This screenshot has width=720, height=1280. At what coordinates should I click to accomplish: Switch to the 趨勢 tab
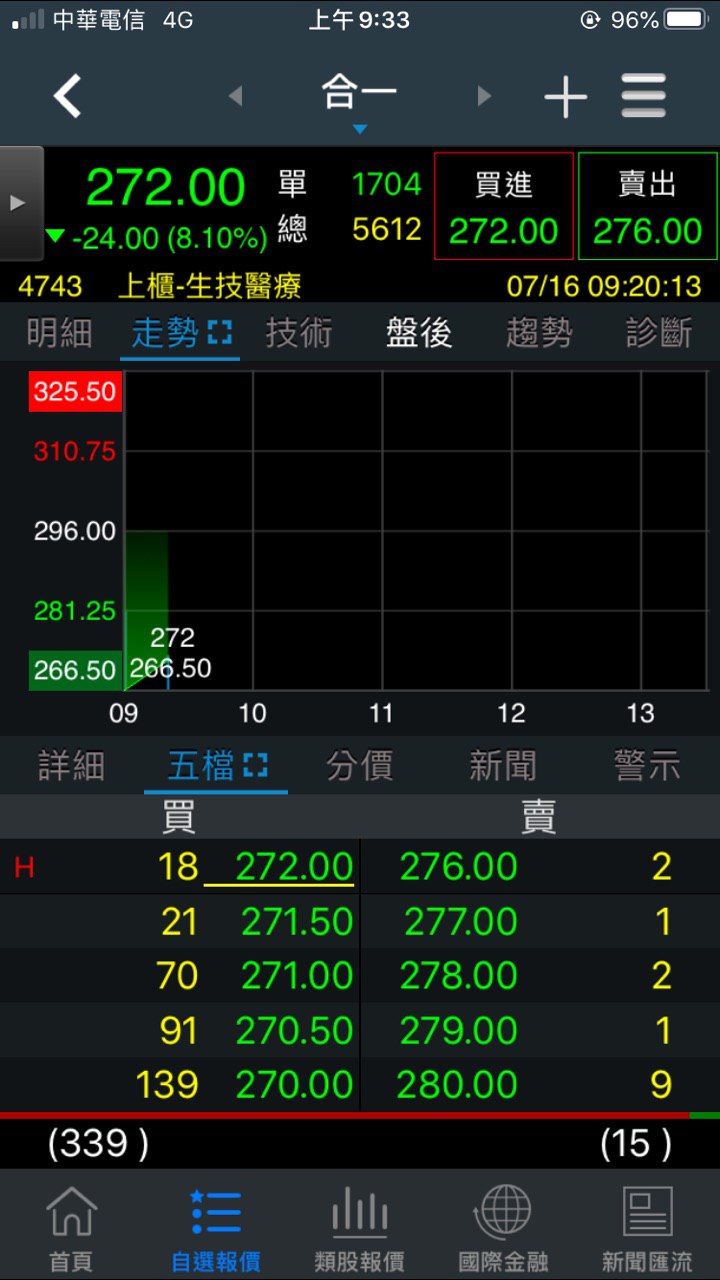tap(539, 333)
